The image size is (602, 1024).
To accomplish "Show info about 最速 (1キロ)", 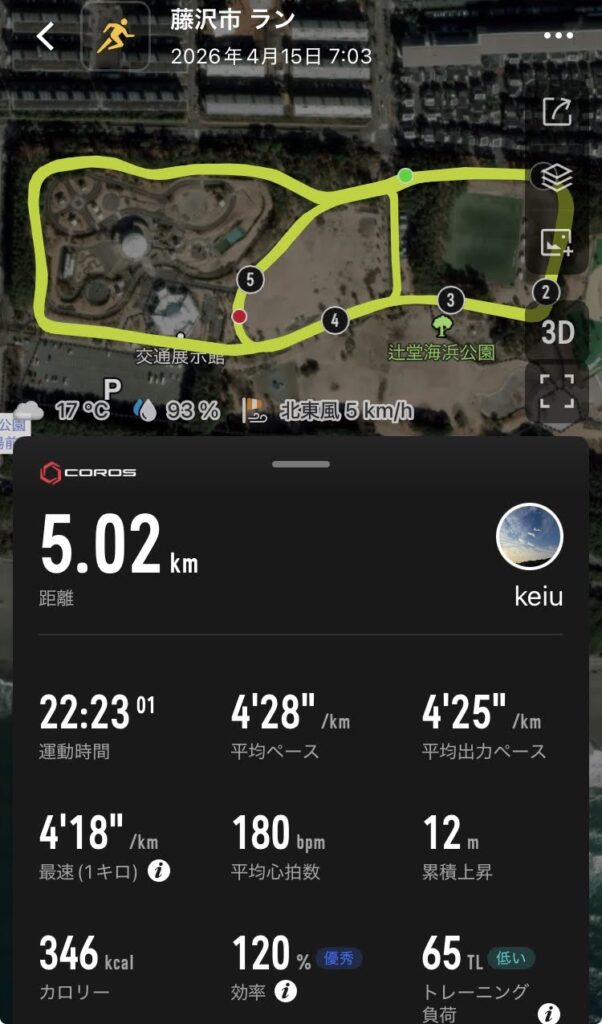I will [158, 871].
